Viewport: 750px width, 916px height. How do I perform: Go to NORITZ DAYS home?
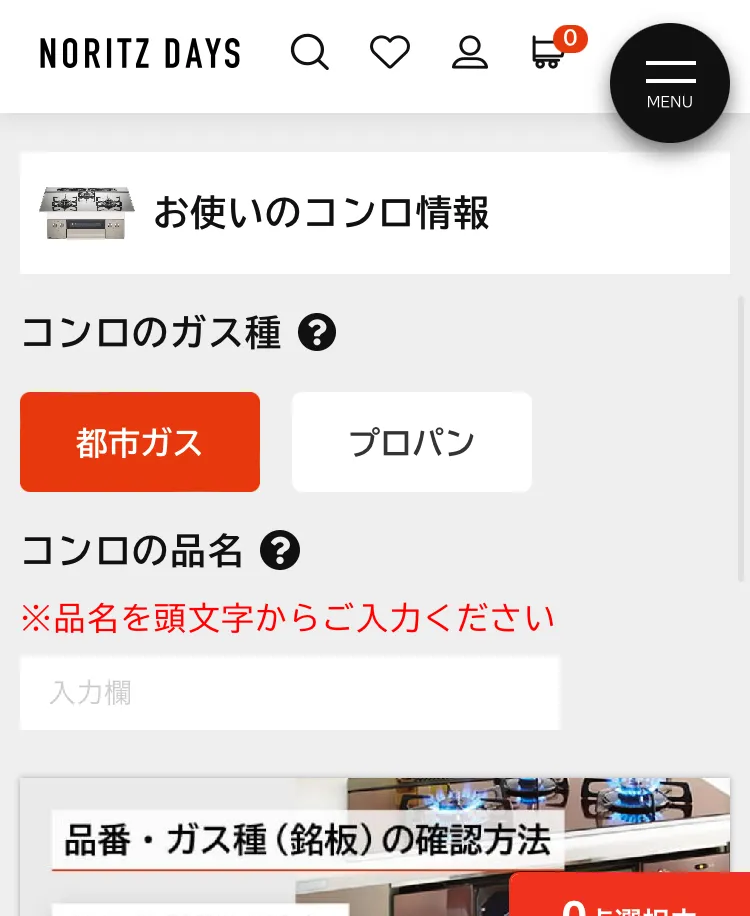[x=140, y=53]
